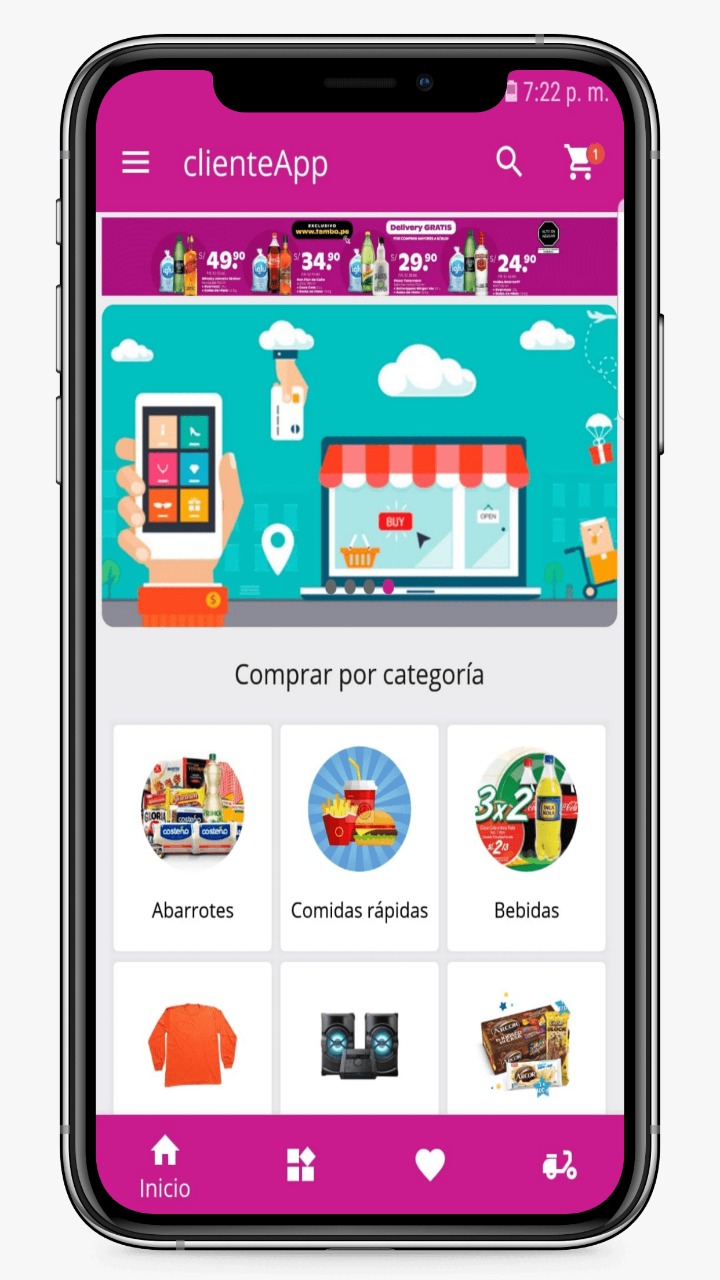Viewport: 720px width, 1280px height.
Task: Open the tambo.pe drinks promo banner
Action: [x=359, y=257]
